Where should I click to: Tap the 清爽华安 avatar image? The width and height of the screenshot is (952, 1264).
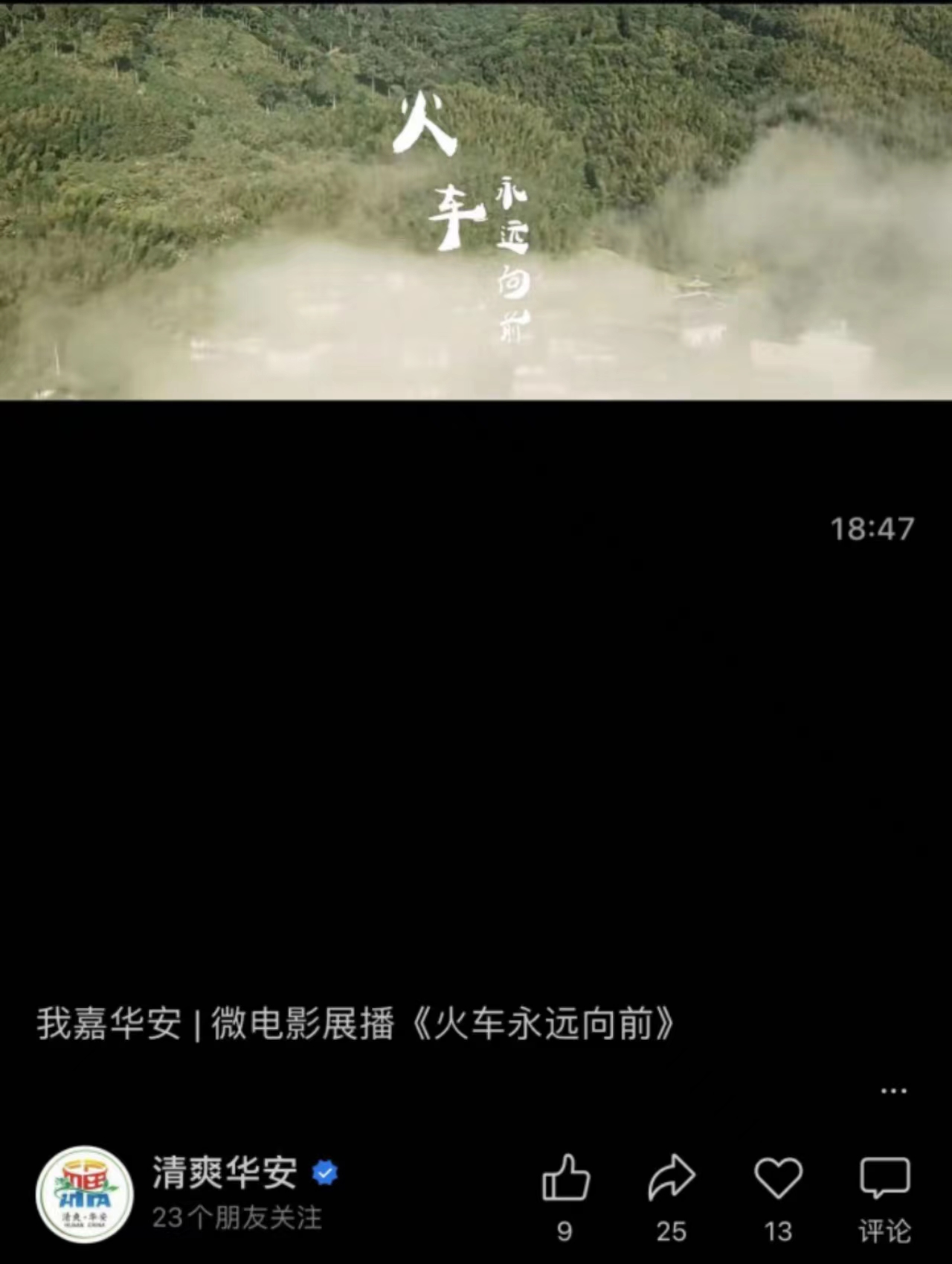(85, 1193)
